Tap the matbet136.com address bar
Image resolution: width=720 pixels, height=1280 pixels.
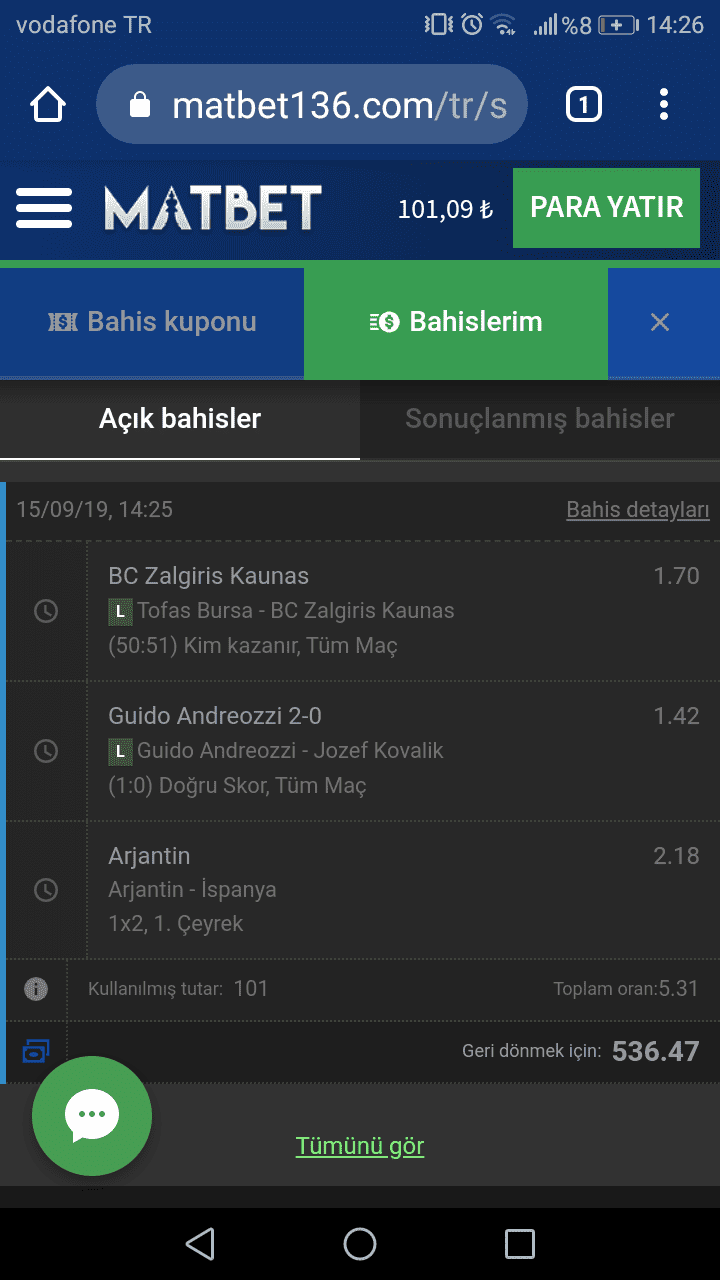(x=312, y=104)
